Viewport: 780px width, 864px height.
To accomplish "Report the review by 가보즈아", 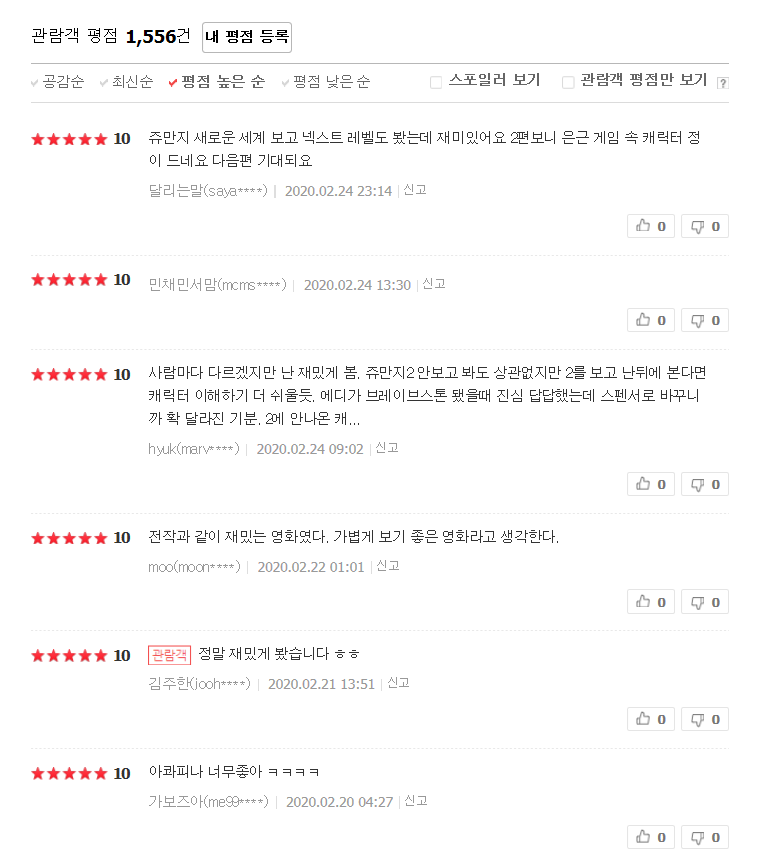I will click(x=416, y=801).
